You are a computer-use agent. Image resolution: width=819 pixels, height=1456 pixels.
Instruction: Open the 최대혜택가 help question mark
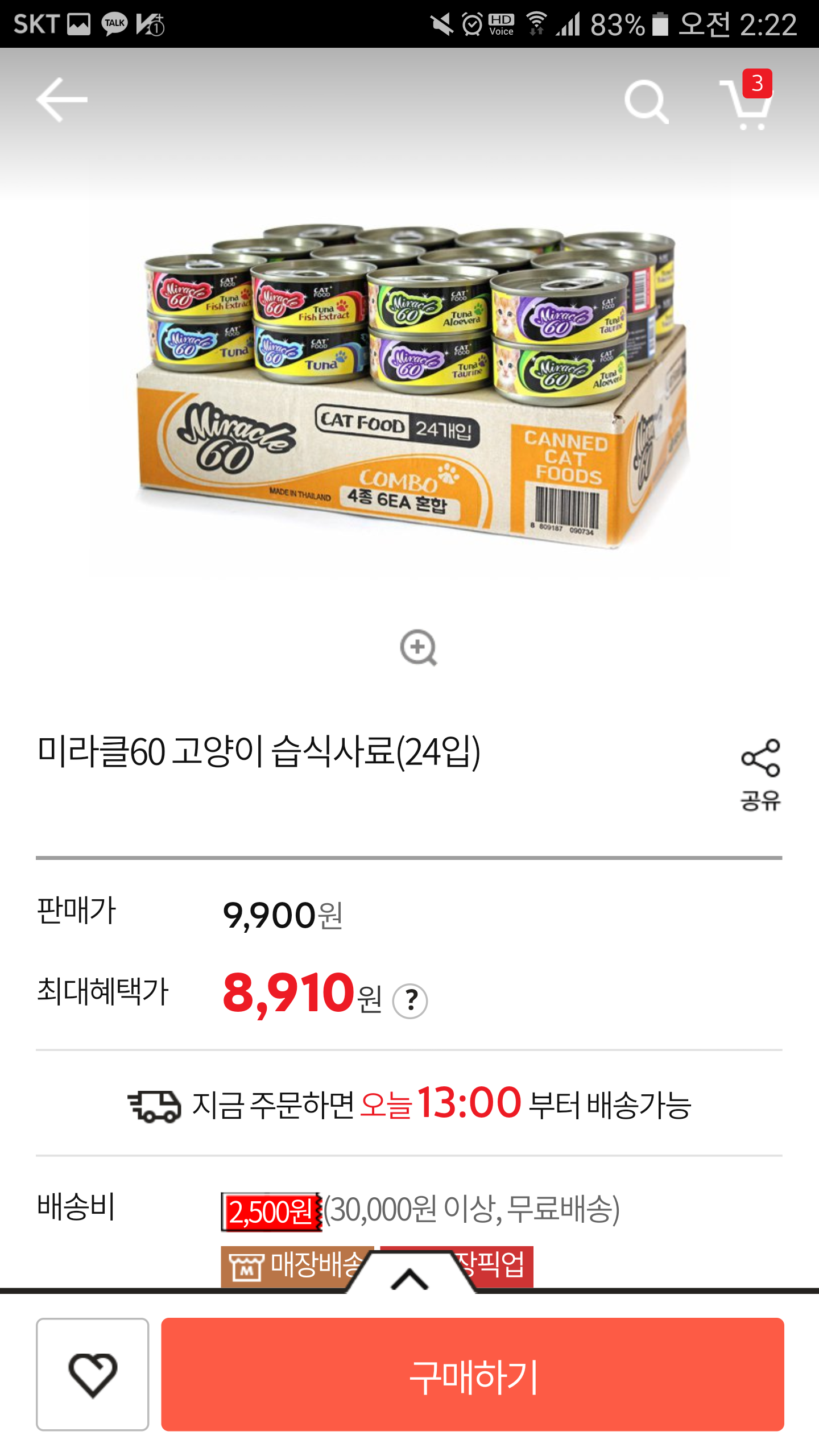coord(410,1001)
